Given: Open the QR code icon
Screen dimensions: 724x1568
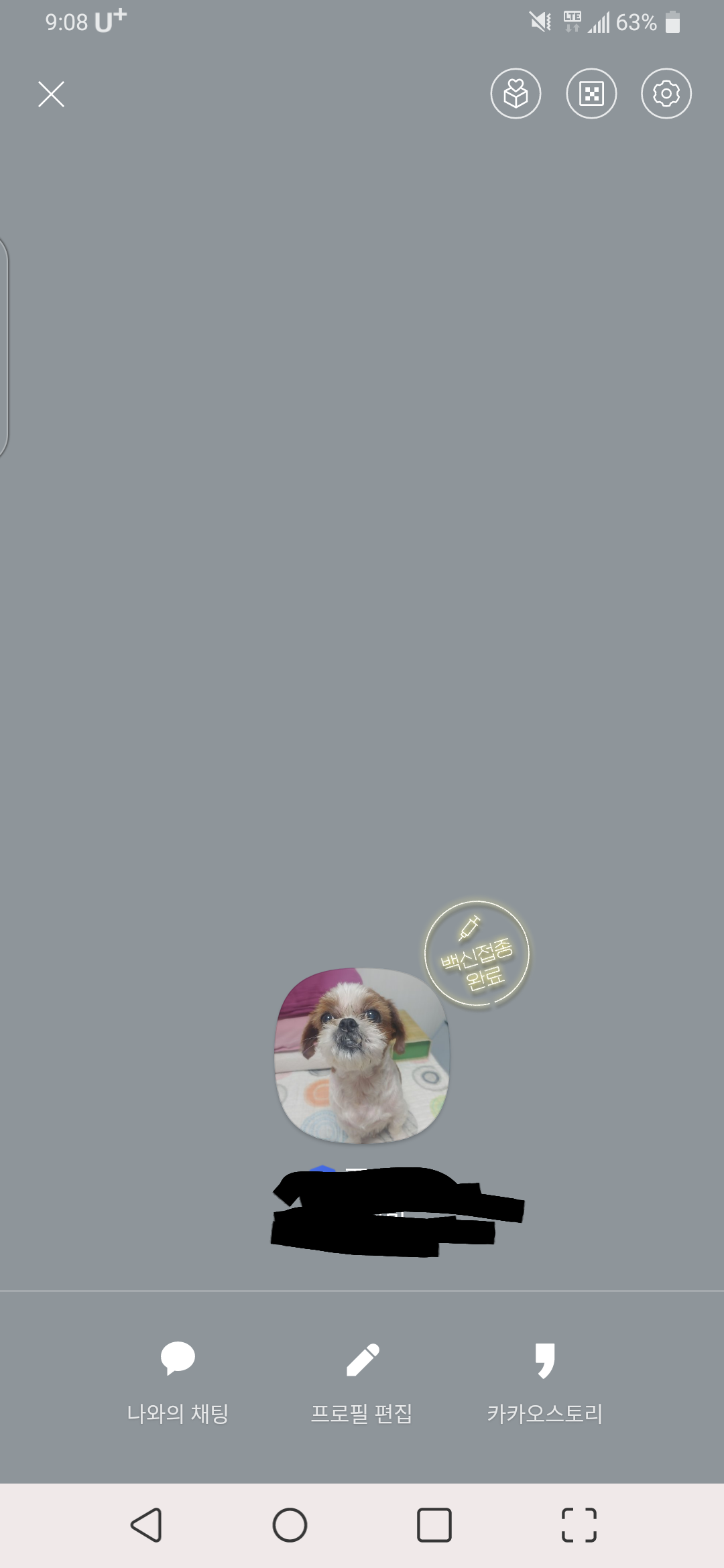Looking at the screenshot, I should 591,94.
